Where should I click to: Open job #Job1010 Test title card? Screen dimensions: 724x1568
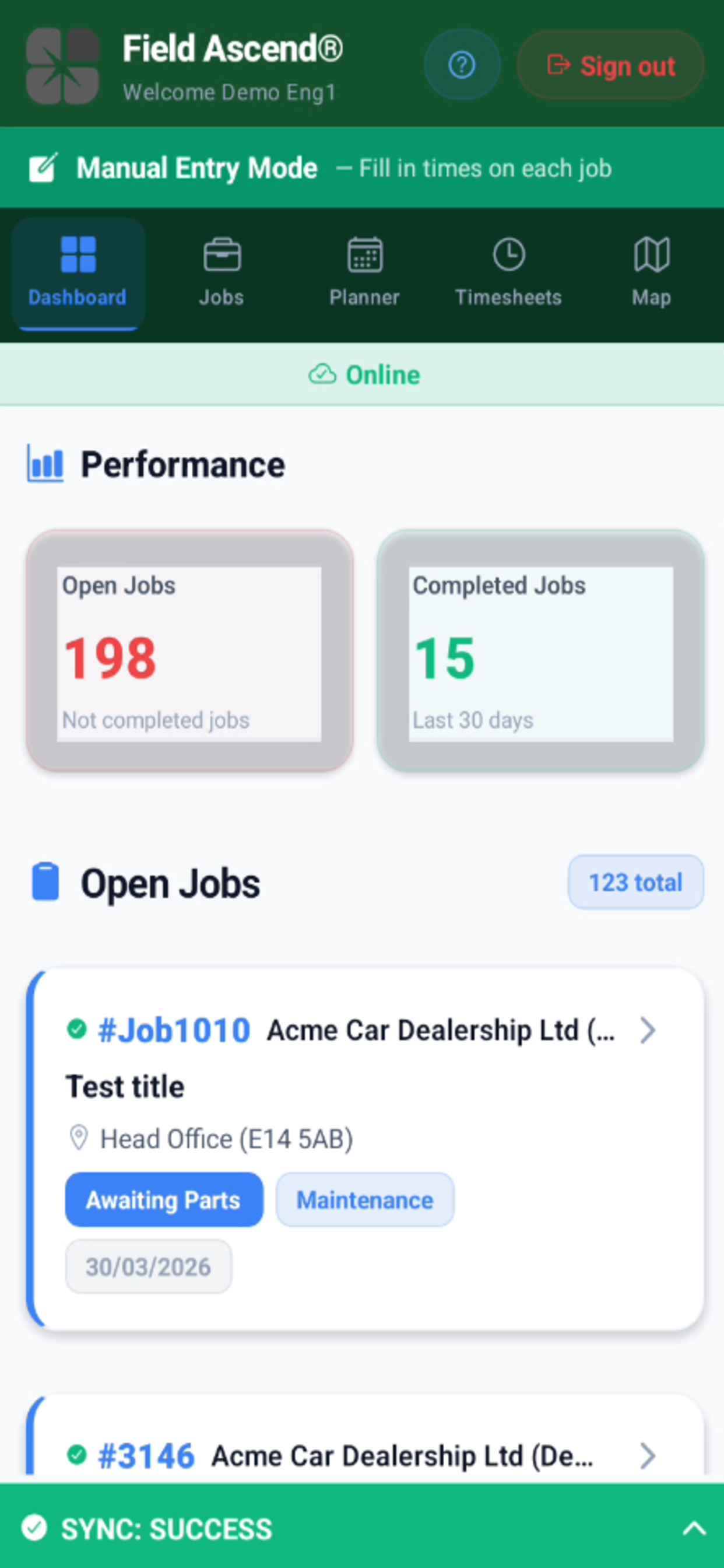(x=365, y=1147)
